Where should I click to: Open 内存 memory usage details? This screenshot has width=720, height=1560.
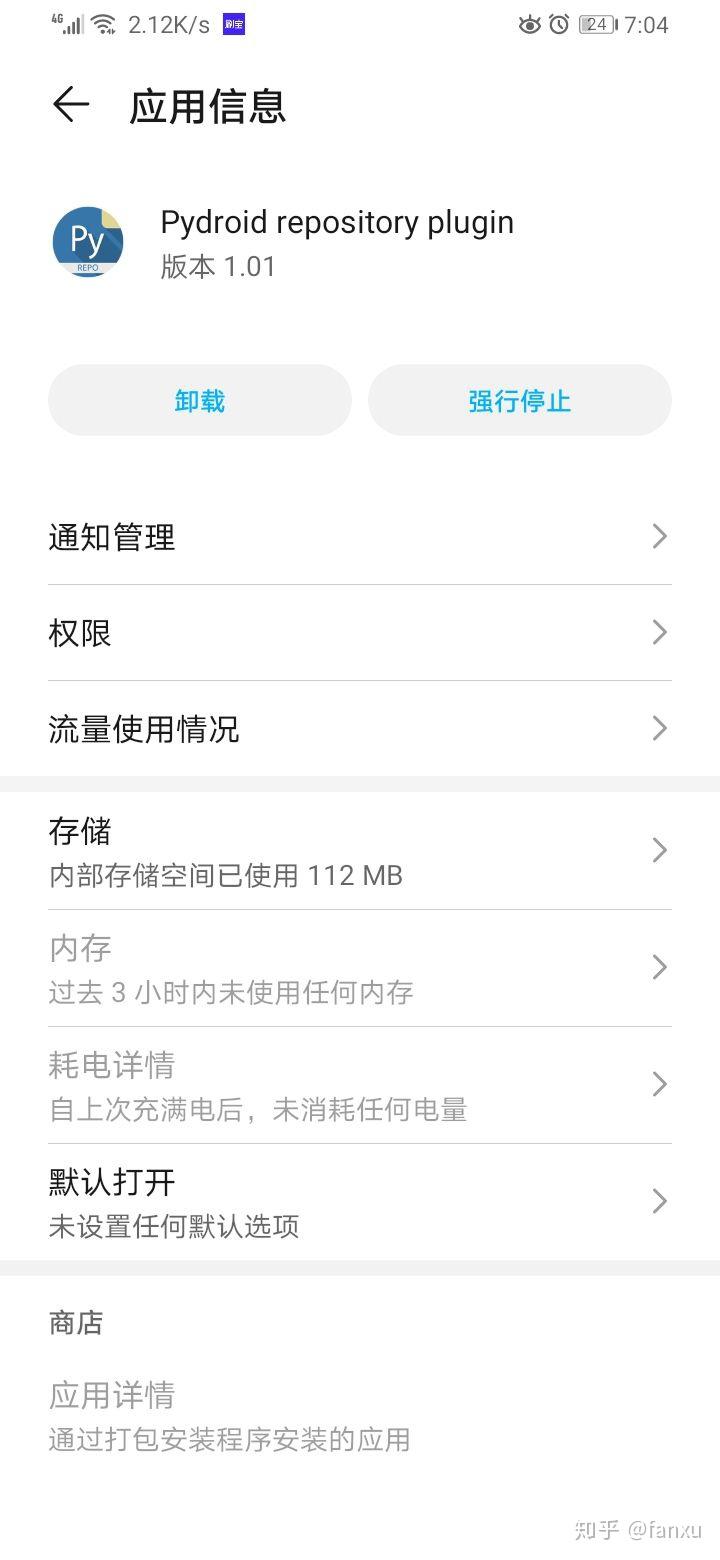tap(360, 968)
